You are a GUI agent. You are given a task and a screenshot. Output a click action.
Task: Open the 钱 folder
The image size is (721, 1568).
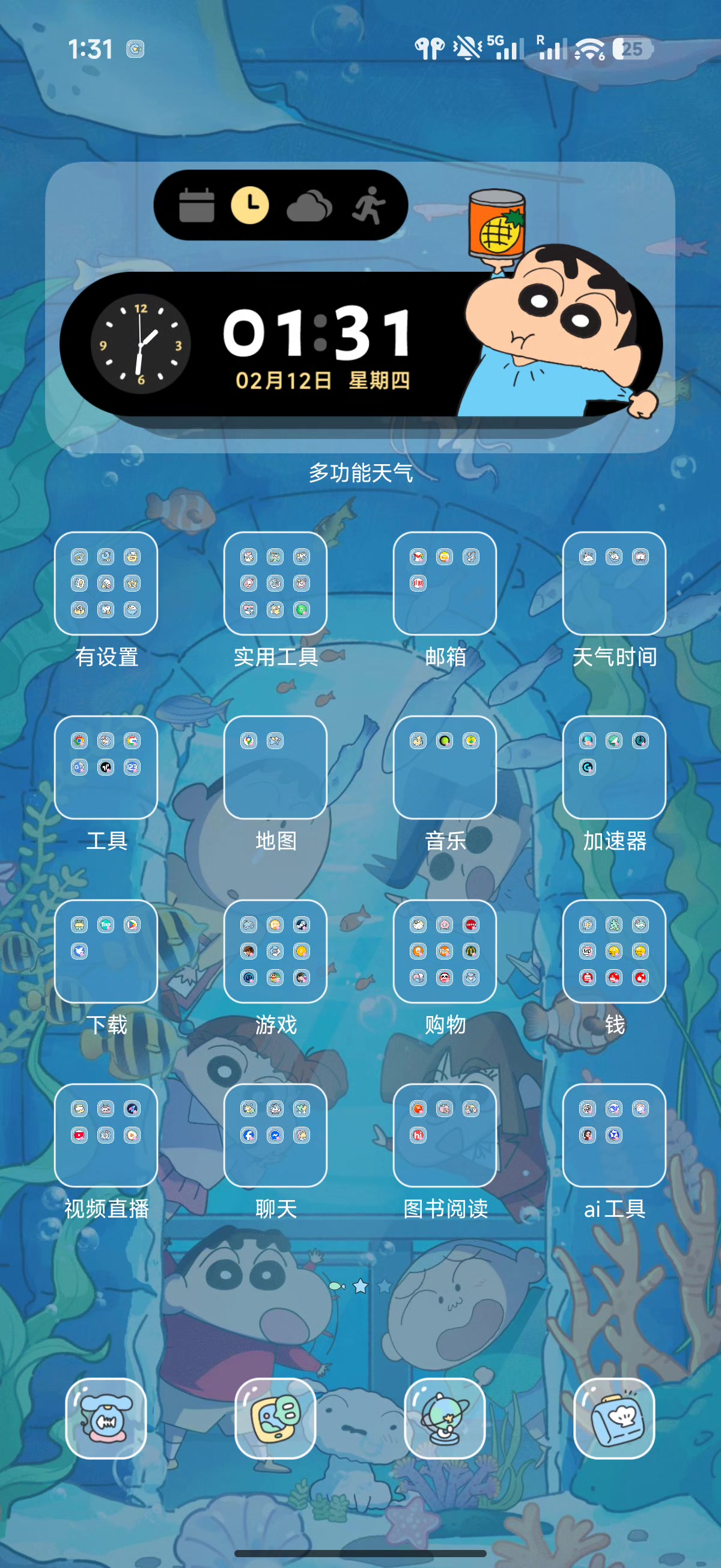pos(614,951)
